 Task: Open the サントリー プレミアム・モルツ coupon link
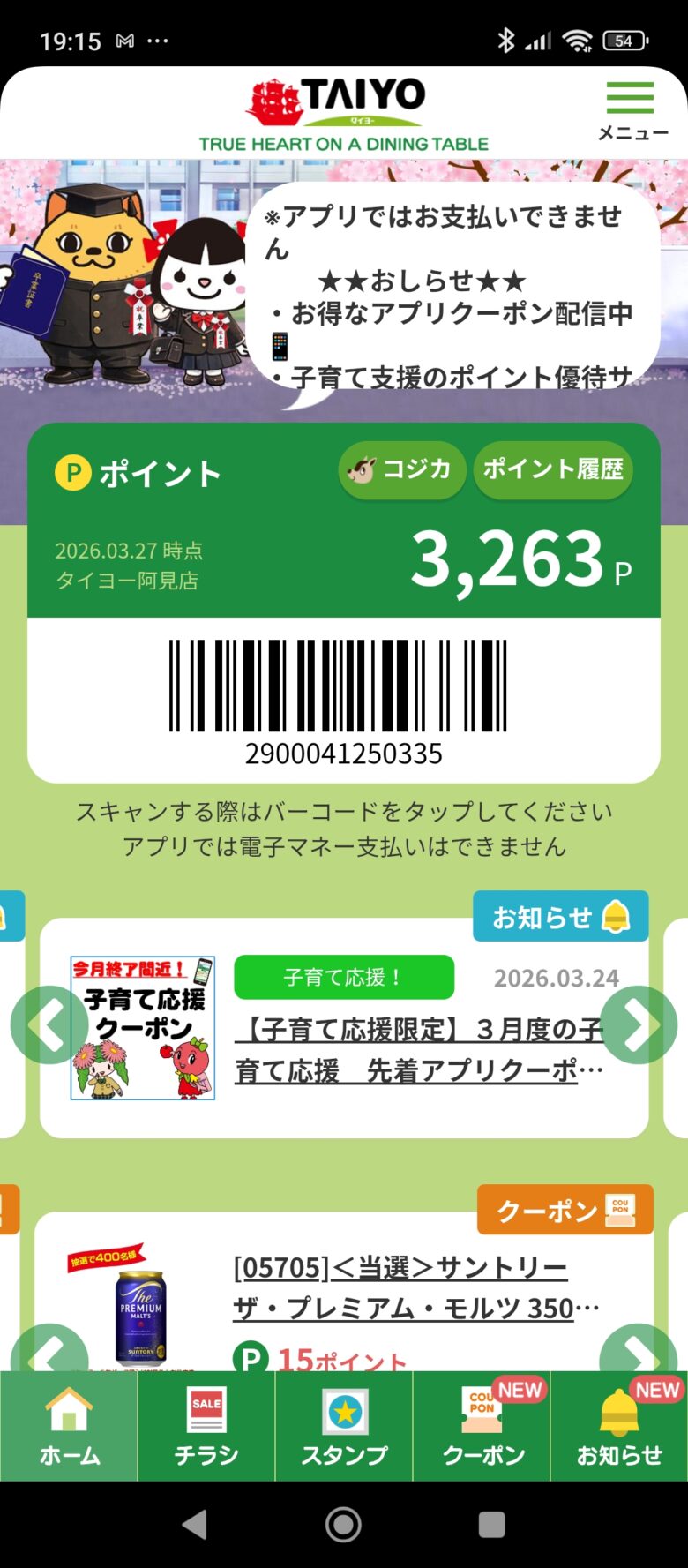(x=415, y=1287)
